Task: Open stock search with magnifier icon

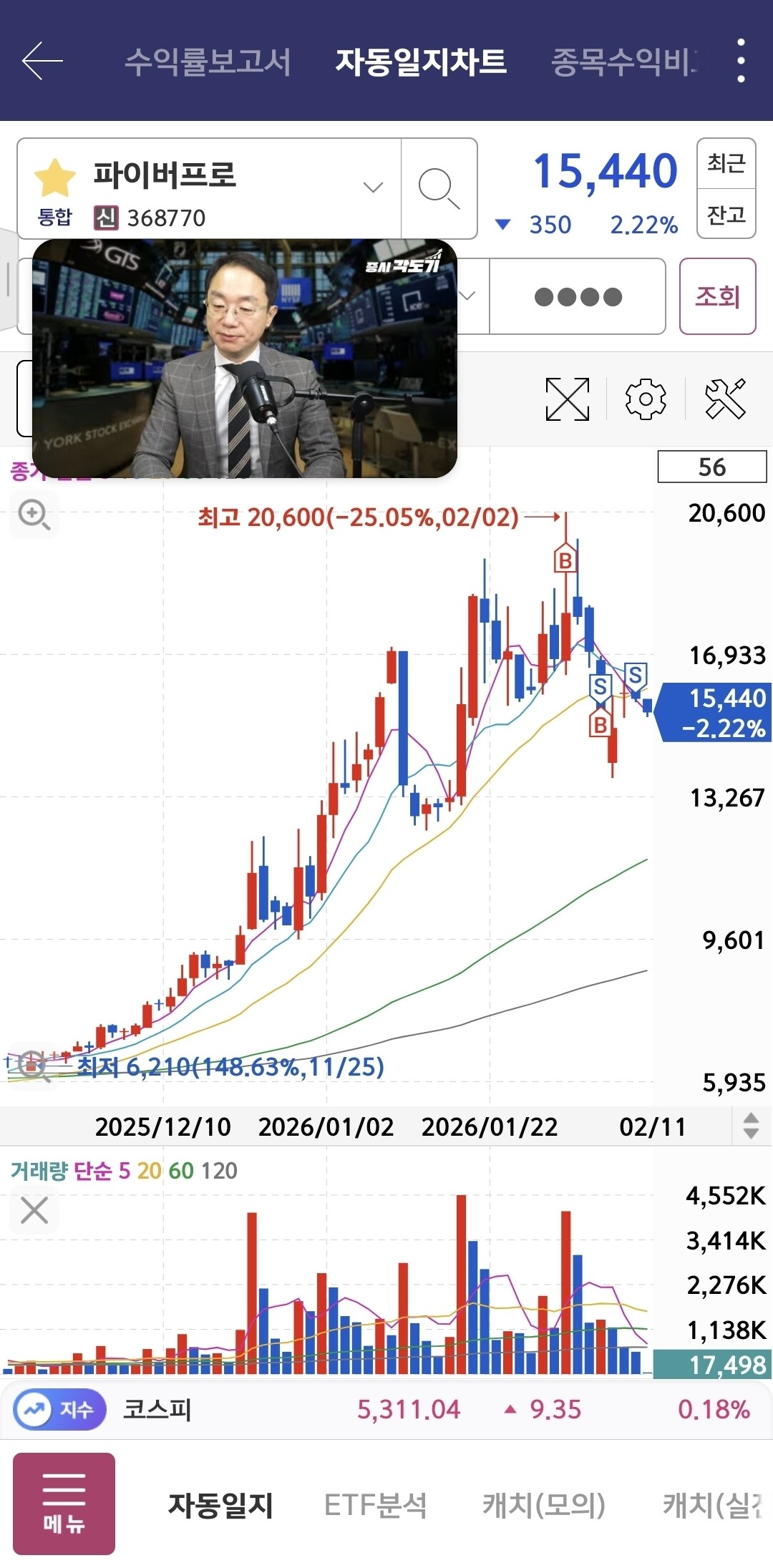Action: [x=439, y=189]
